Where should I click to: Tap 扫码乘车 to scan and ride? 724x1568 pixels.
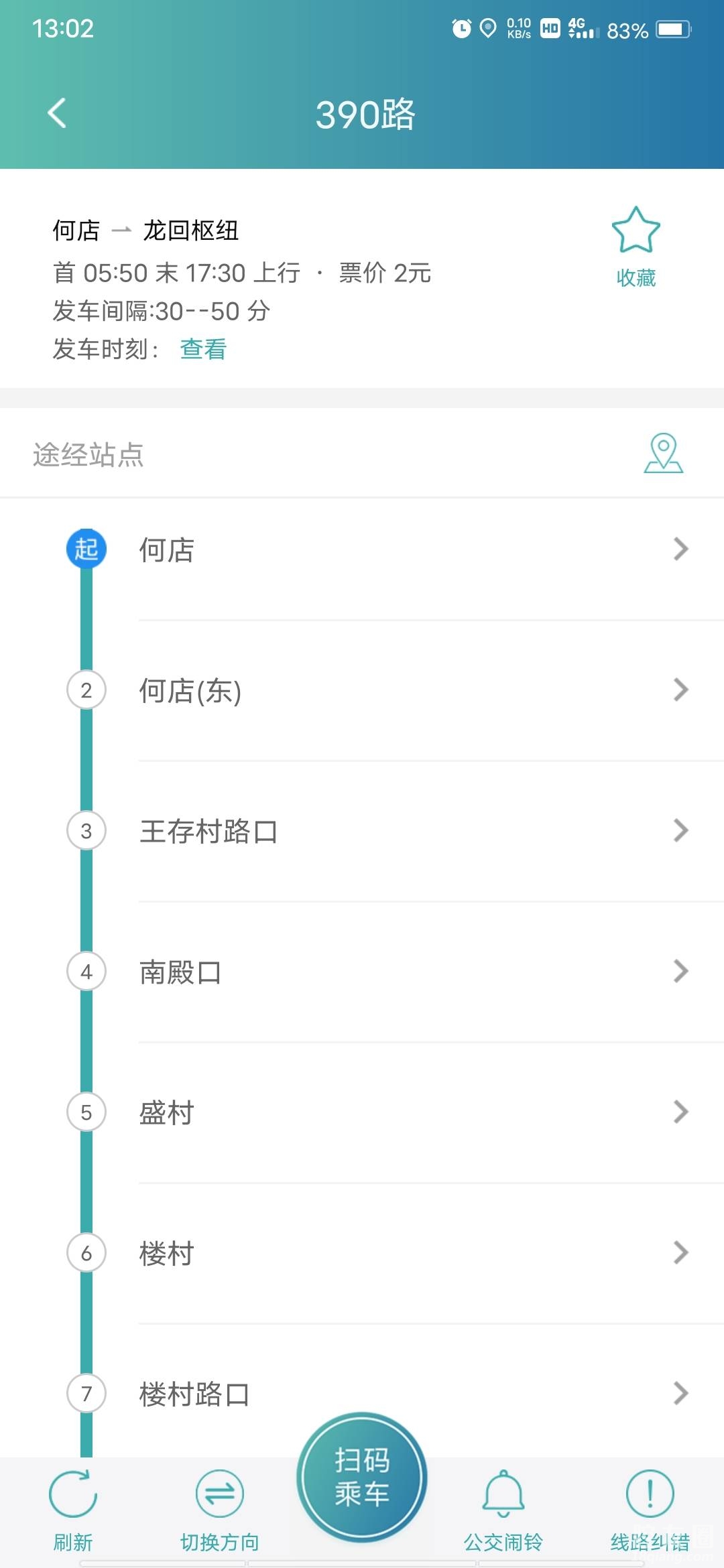tap(362, 1478)
